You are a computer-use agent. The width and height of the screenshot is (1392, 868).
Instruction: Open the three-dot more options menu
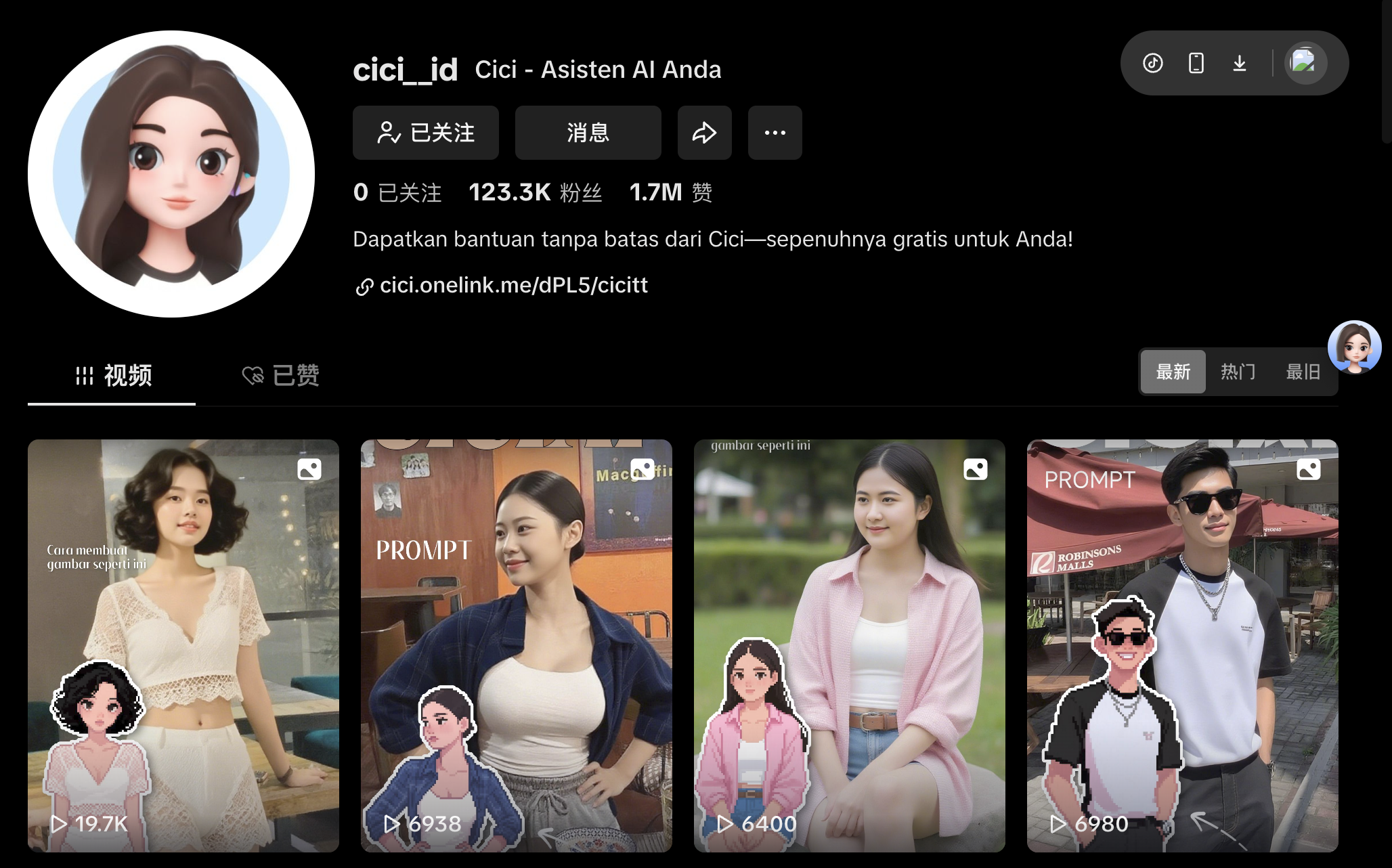coord(775,133)
